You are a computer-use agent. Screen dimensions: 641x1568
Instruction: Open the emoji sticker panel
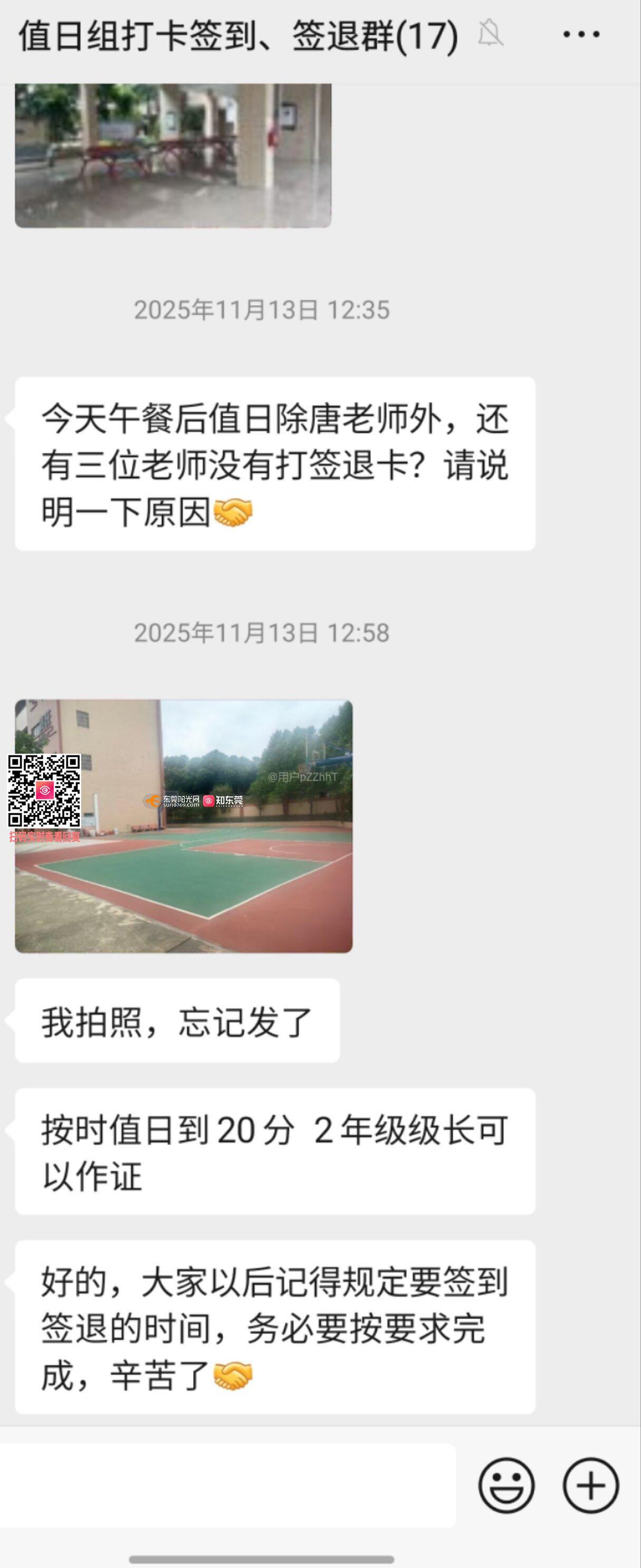tap(506, 1485)
